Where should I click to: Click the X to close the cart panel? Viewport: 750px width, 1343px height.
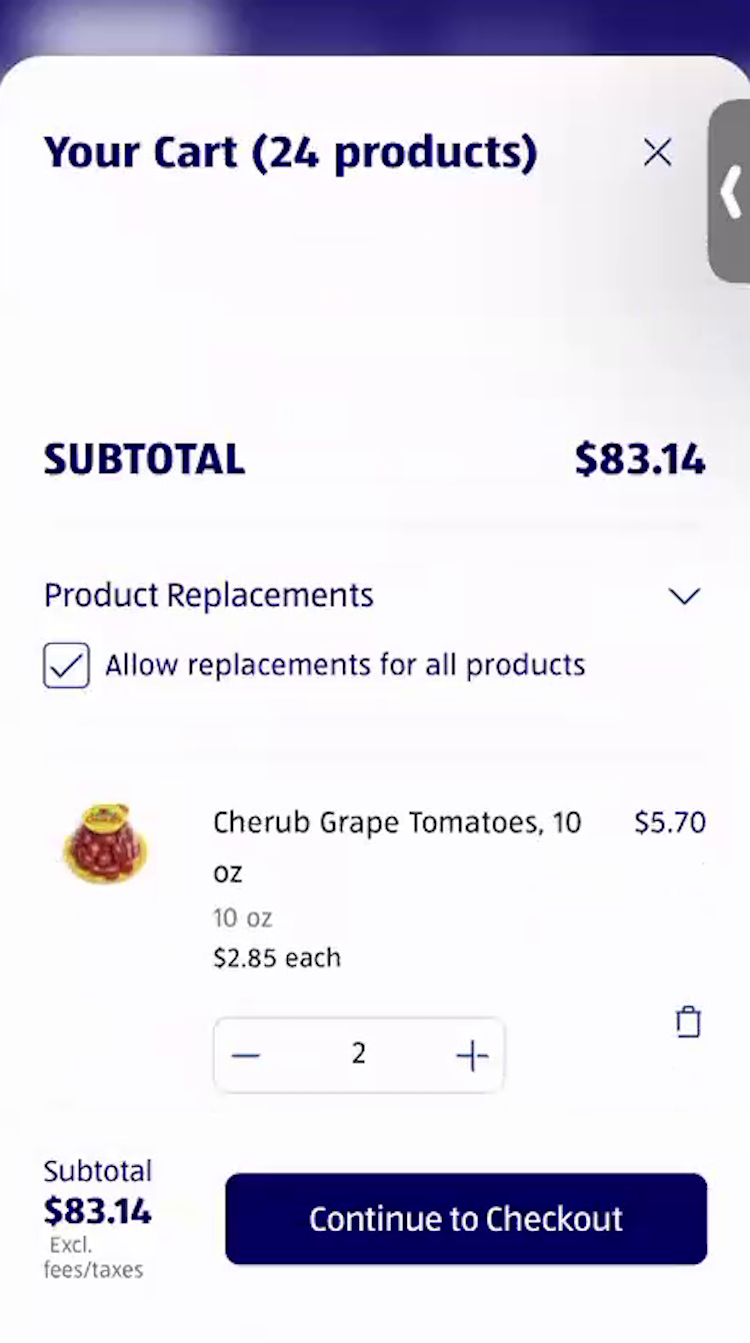pyautogui.click(x=657, y=152)
